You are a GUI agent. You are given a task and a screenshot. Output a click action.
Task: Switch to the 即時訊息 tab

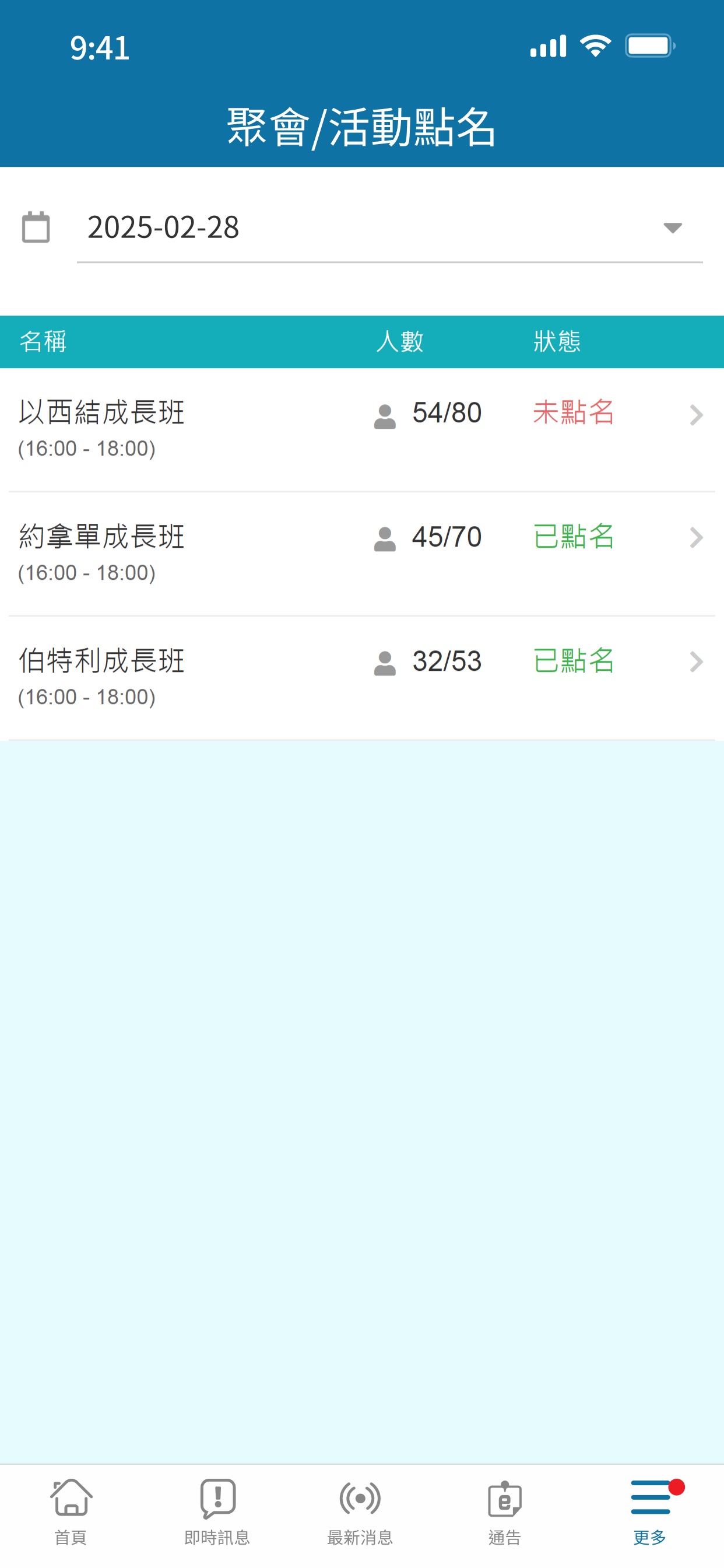coord(217,1513)
